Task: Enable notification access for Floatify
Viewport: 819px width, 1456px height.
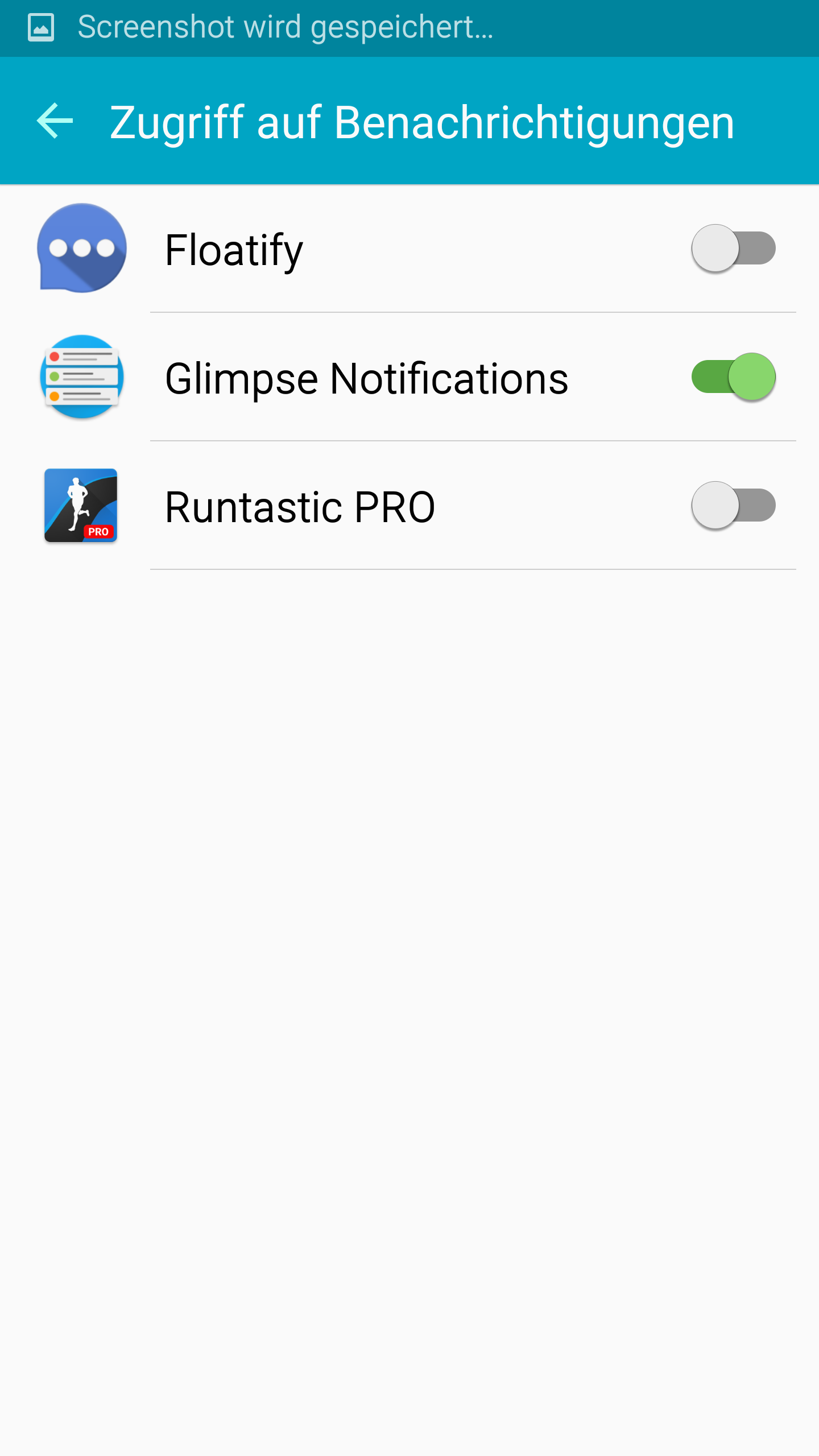Action: [733, 249]
